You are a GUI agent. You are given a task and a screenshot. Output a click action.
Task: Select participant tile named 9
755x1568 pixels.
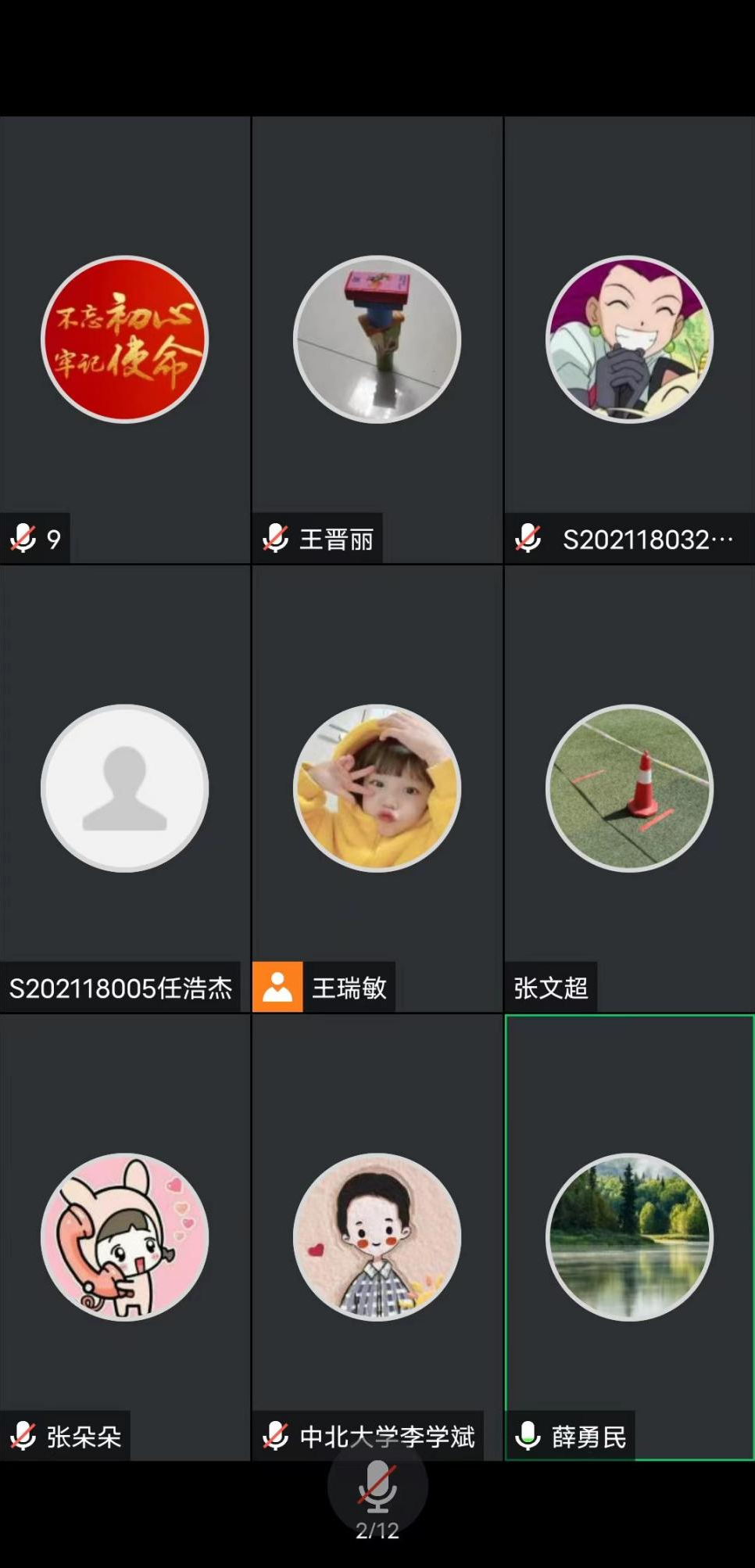coord(125,340)
